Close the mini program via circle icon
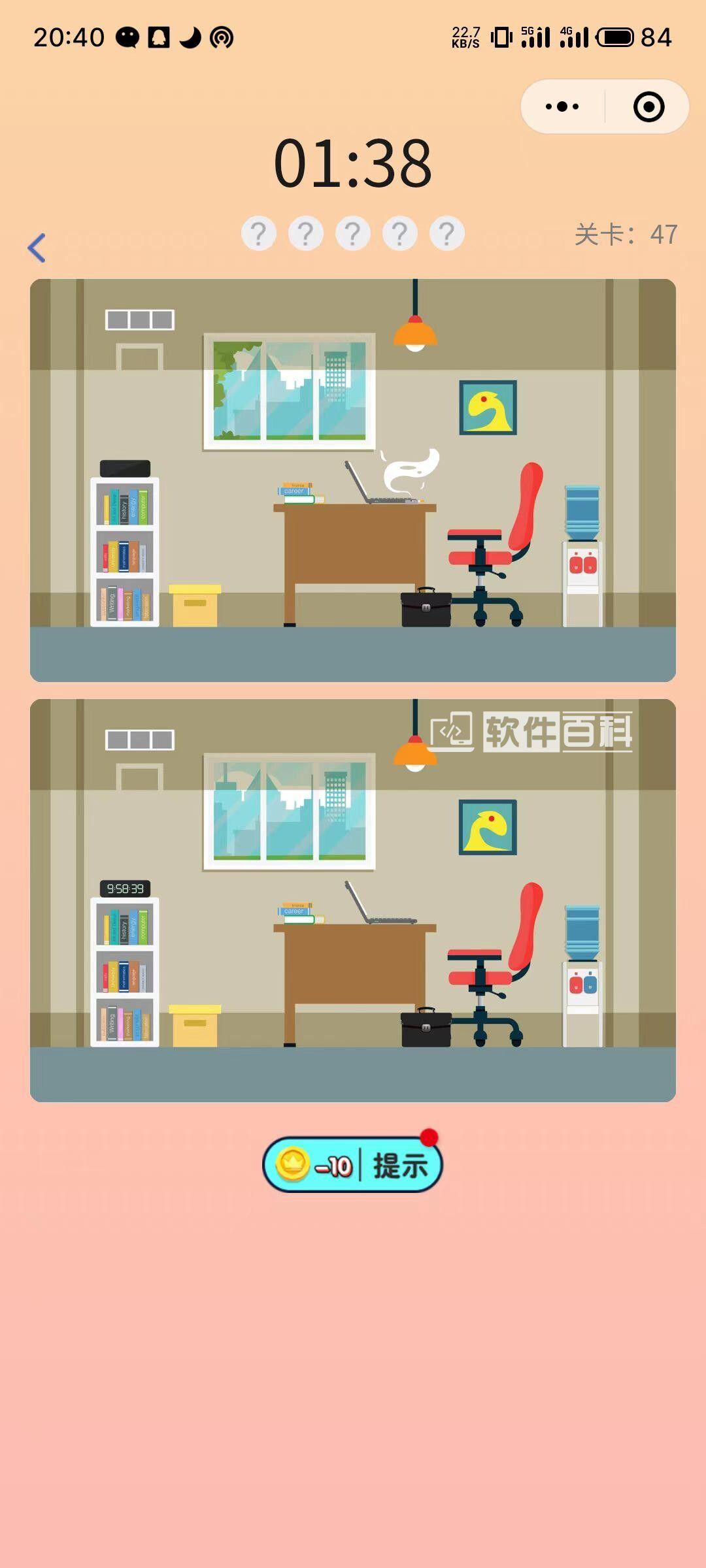The width and height of the screenshot is (706, 1568). pos(648,106)
